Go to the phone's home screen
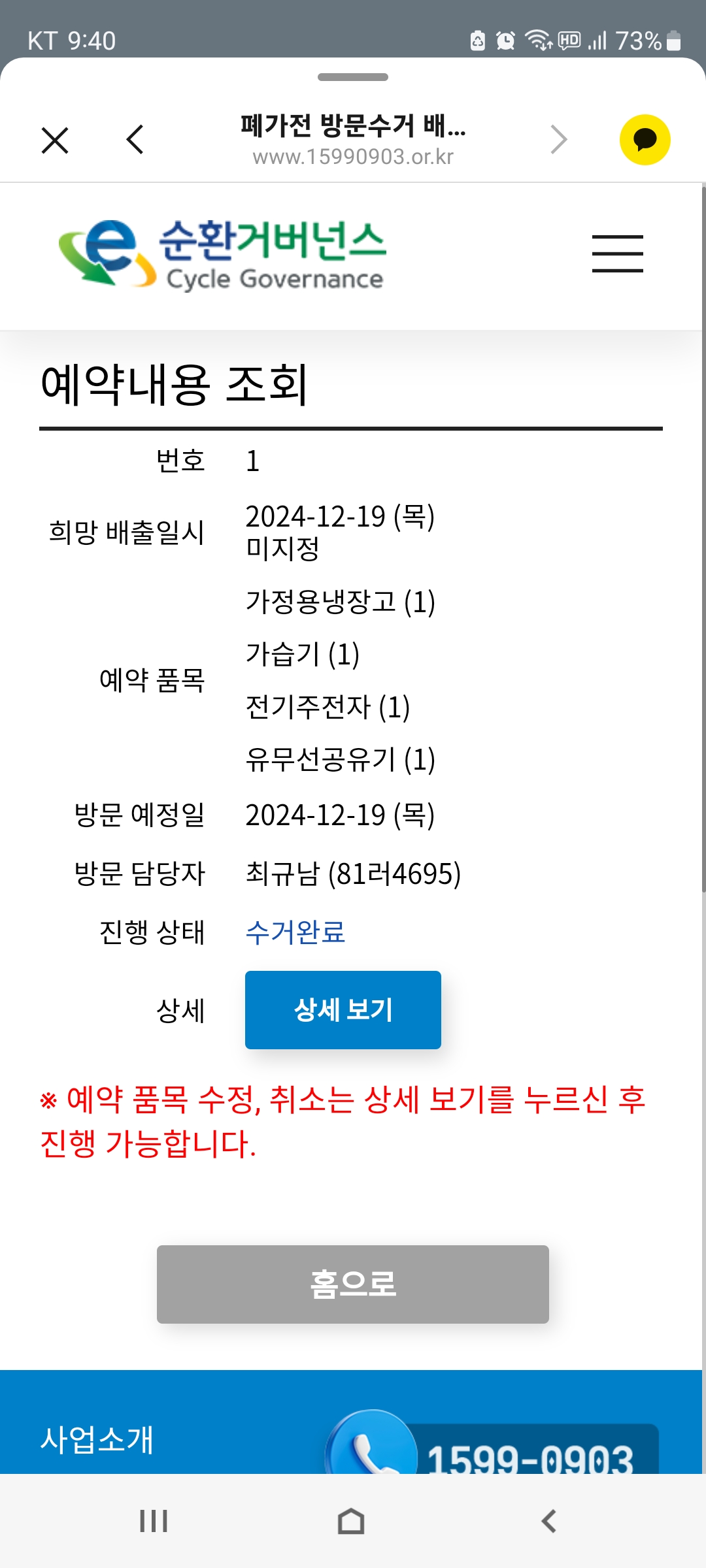This screenshot has height=1568, width=706. [352, 1521]
